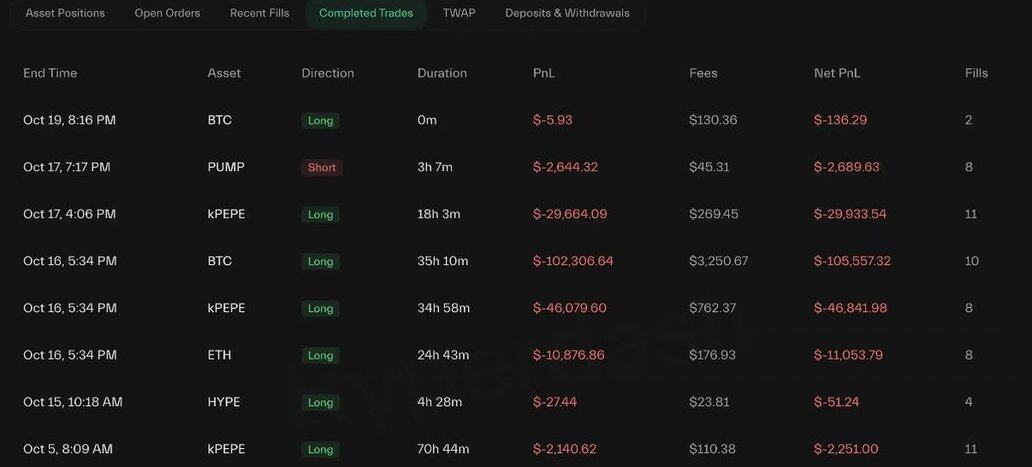Image resolution: width=1032 pixels, height=467 pixels.
Task: Open the Deposits & Withdrawals tab
Action: tap(567, 13)
